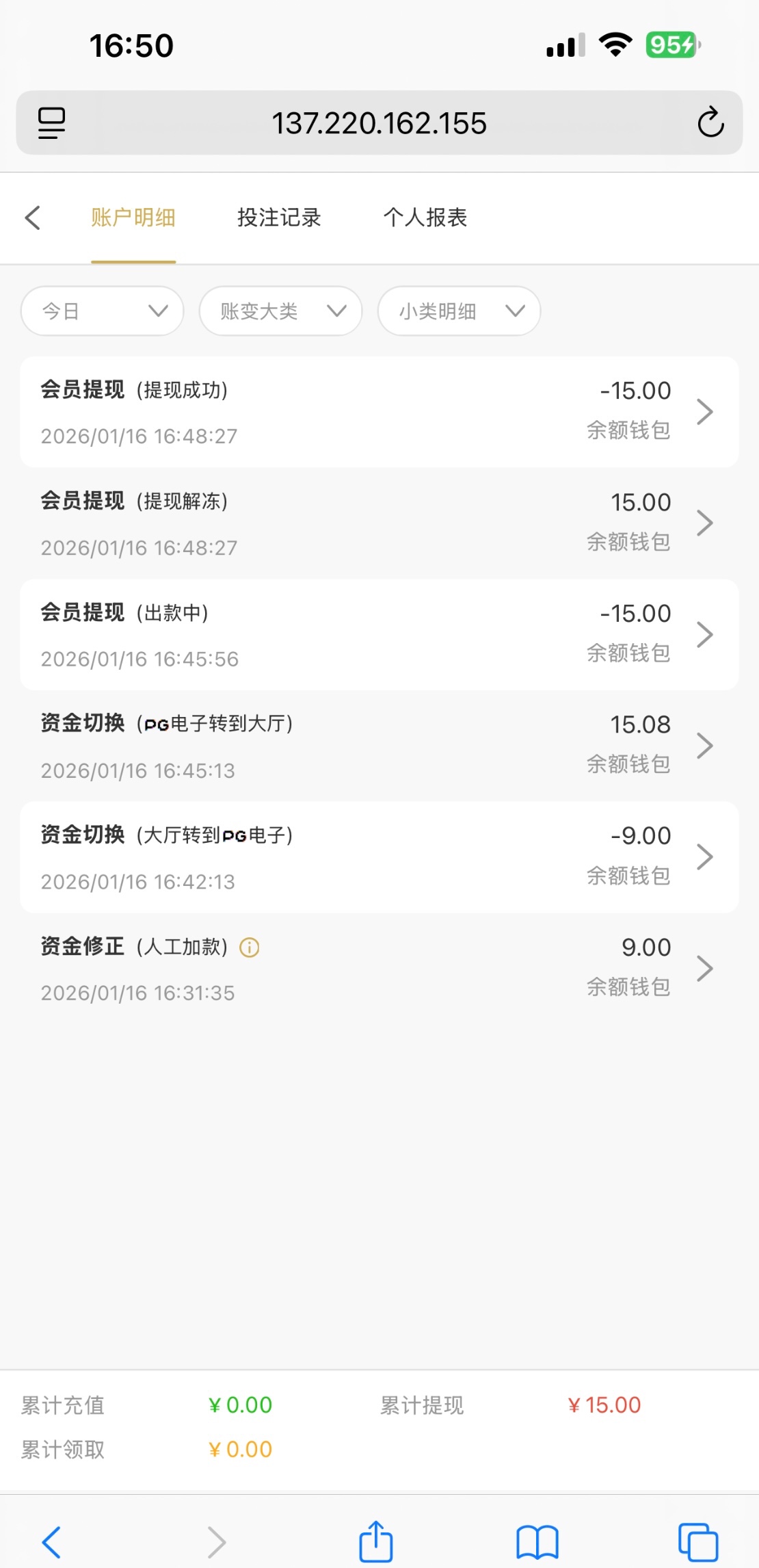This screenshot has width=759, height=1568.
Task: Open the page menu icon in address bar
Action: [x=51, y=123]
